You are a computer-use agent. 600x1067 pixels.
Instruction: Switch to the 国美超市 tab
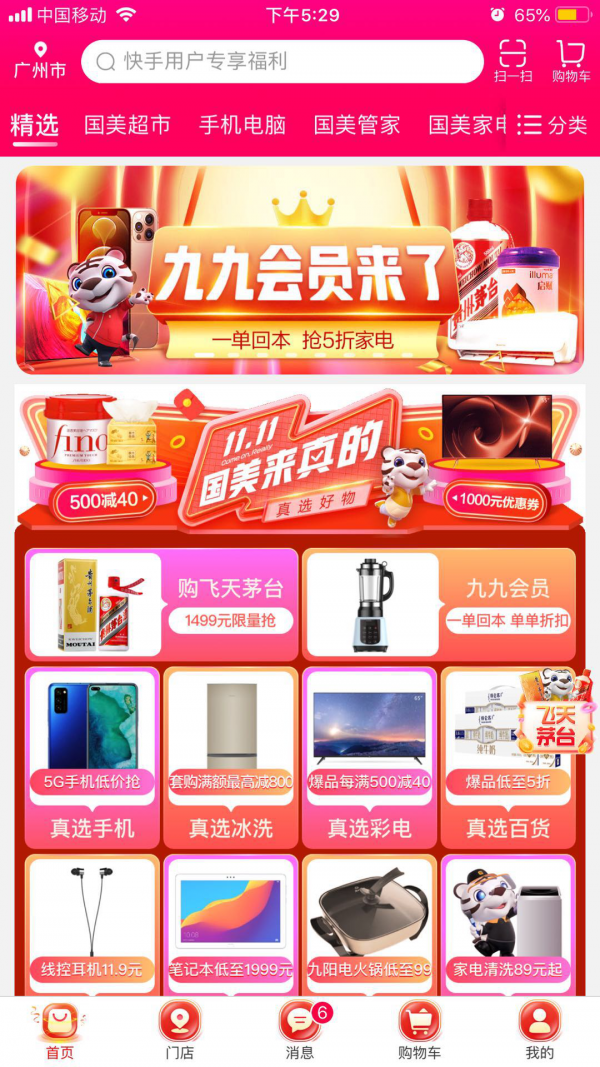(127, 125)
